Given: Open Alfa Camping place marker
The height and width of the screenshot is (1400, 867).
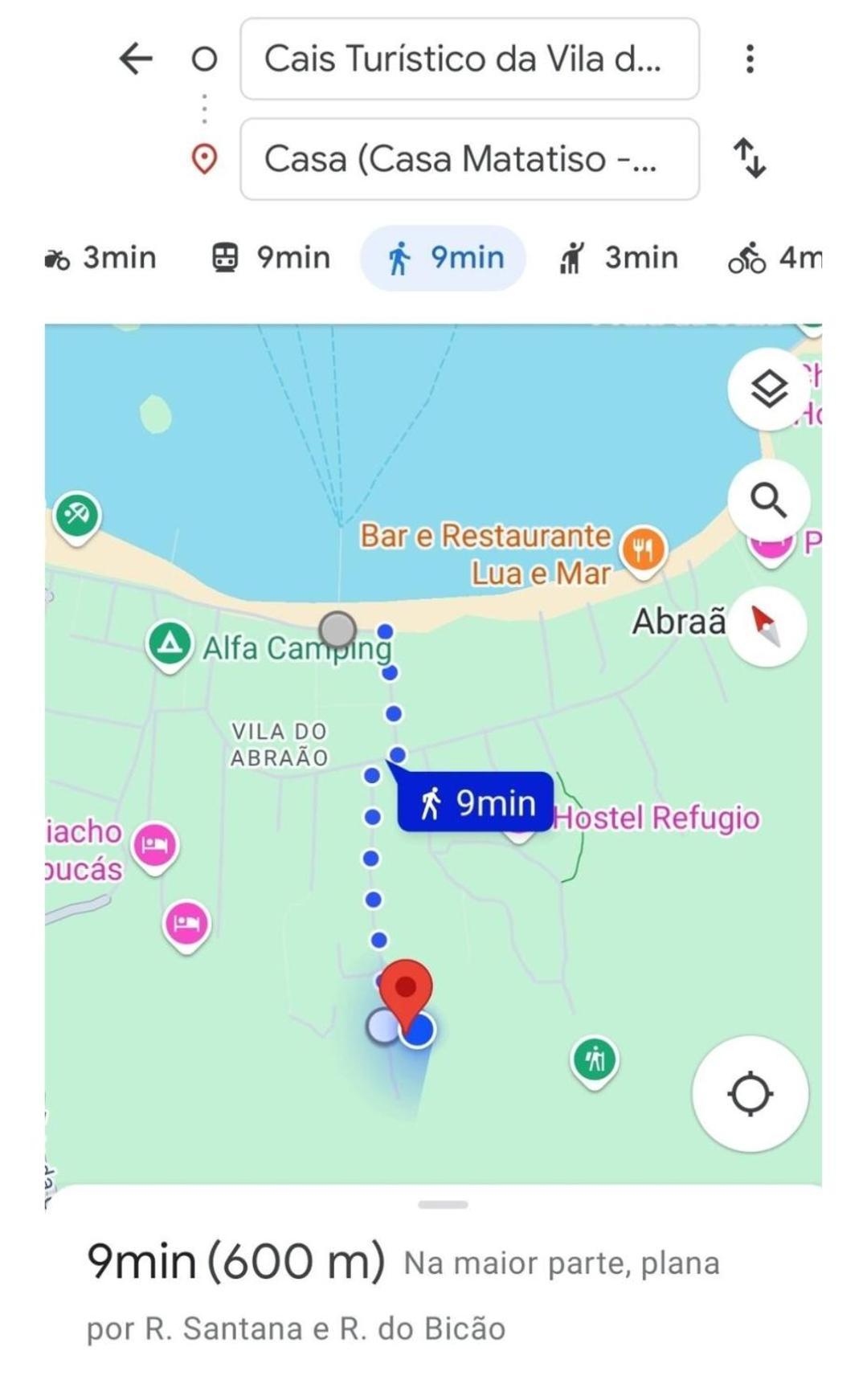Looking at the screenshot, I should coord(170,643).
